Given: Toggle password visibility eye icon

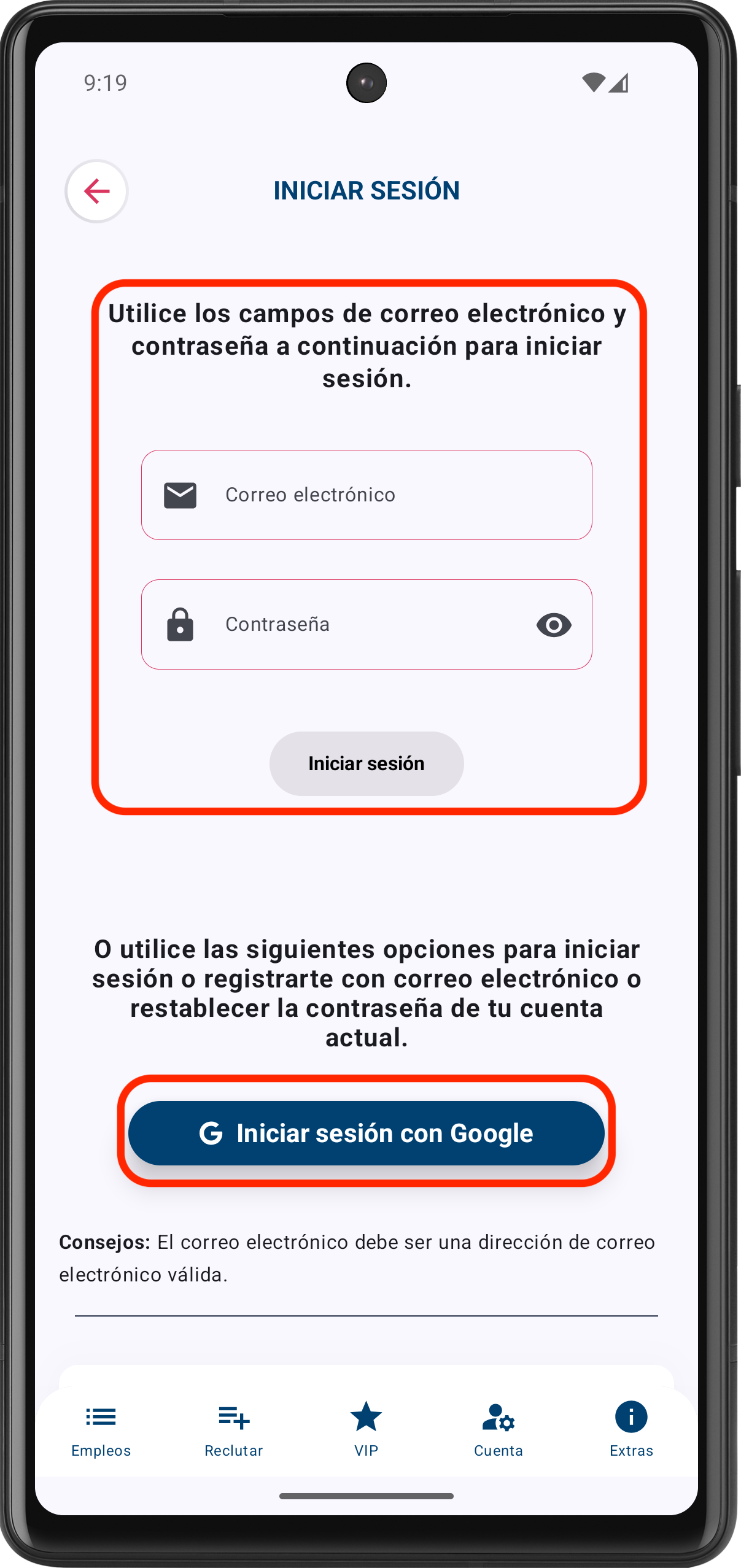Looking at the screenshot, I should tap(553, 625).
